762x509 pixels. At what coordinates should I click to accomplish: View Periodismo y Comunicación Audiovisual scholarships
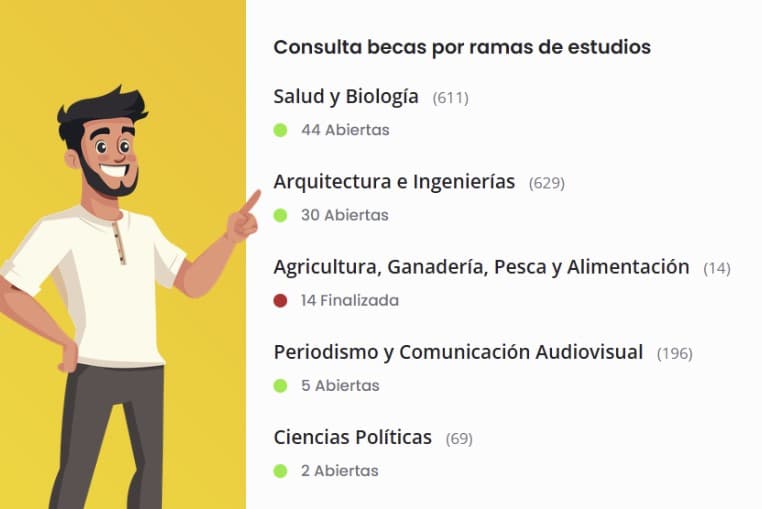pyautogui.click(x=458, y=352)
